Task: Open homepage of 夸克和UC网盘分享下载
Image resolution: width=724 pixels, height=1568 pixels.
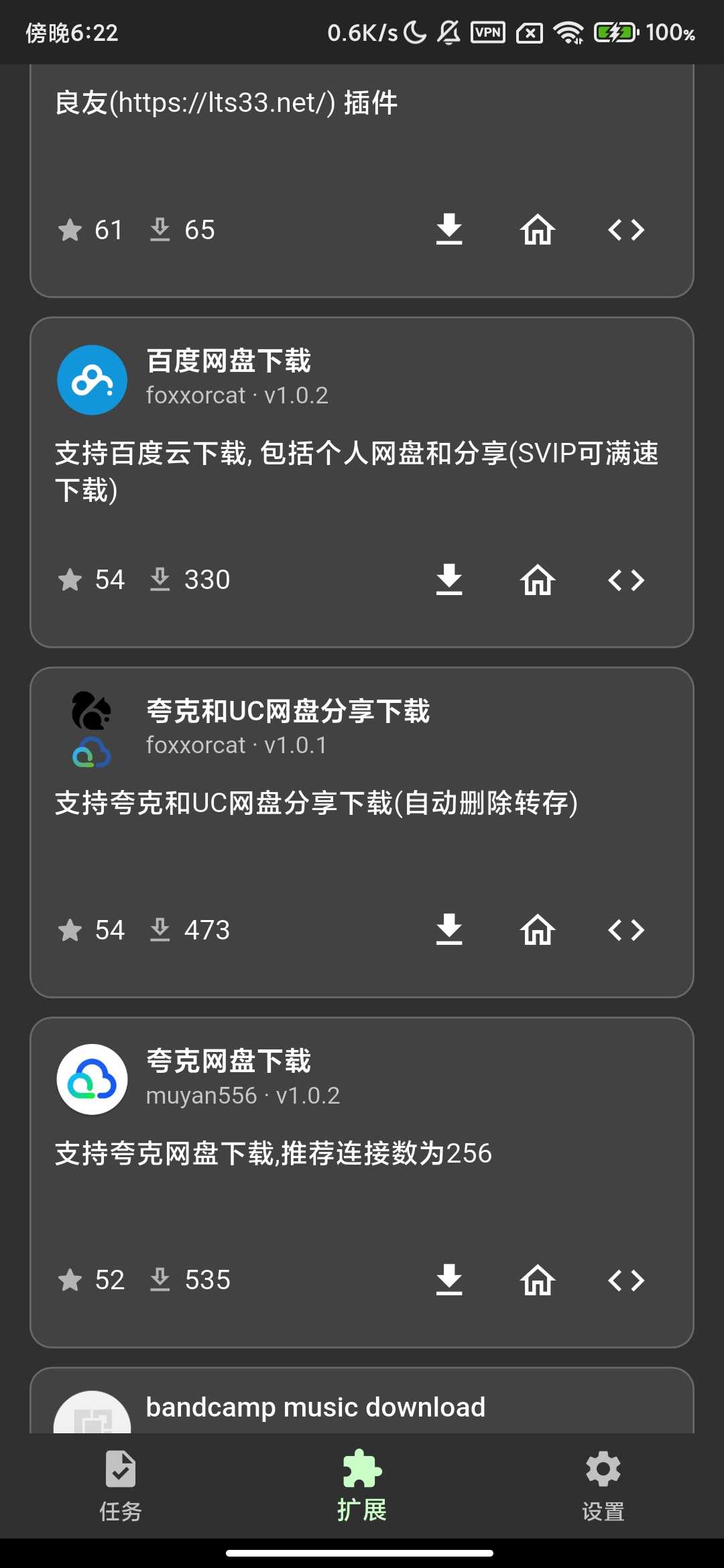Action: pos(538,929)
